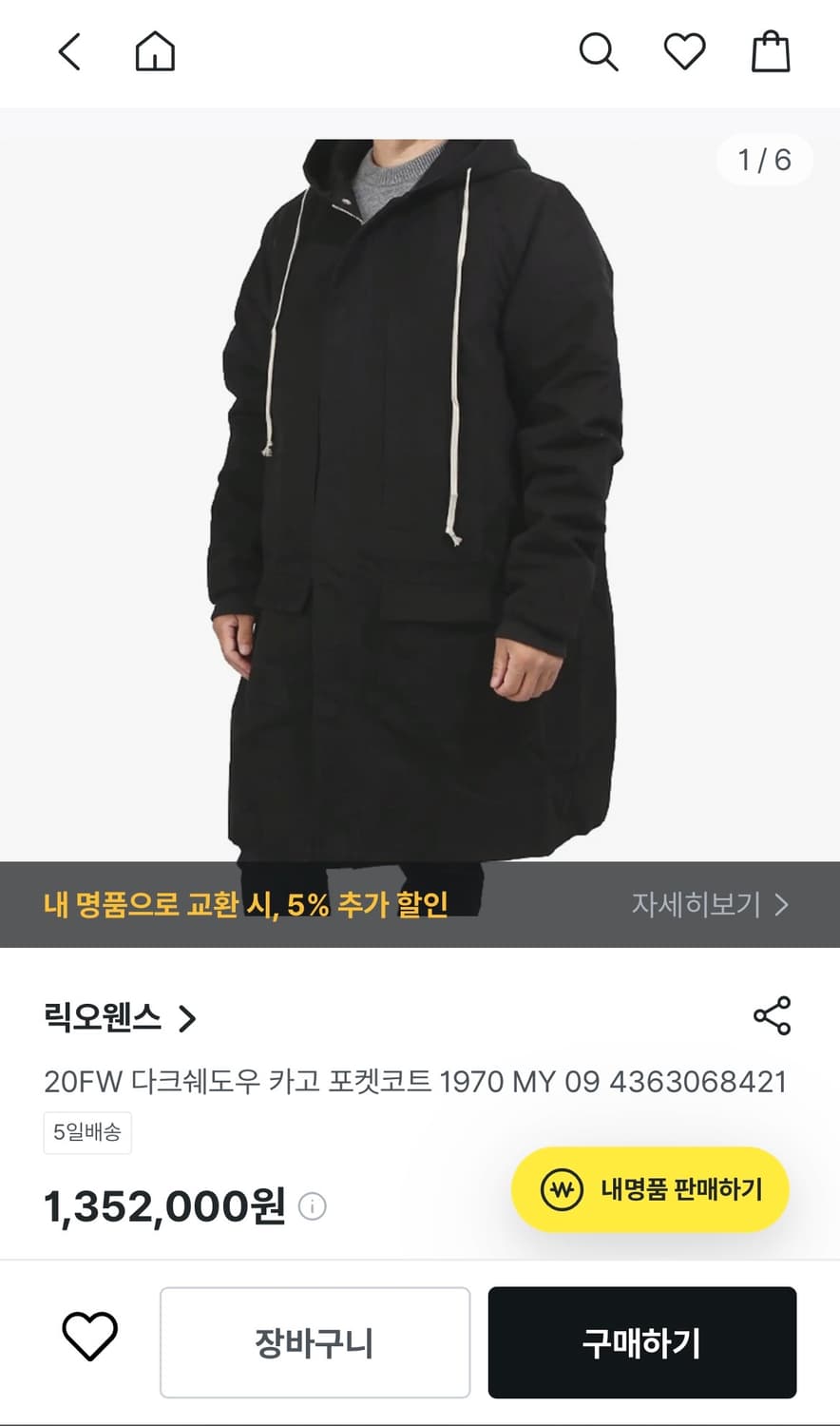This screenshot has width=840, height=1426.
Task: Open your favorites with the top heart icon
Action: tap(685, 52)
